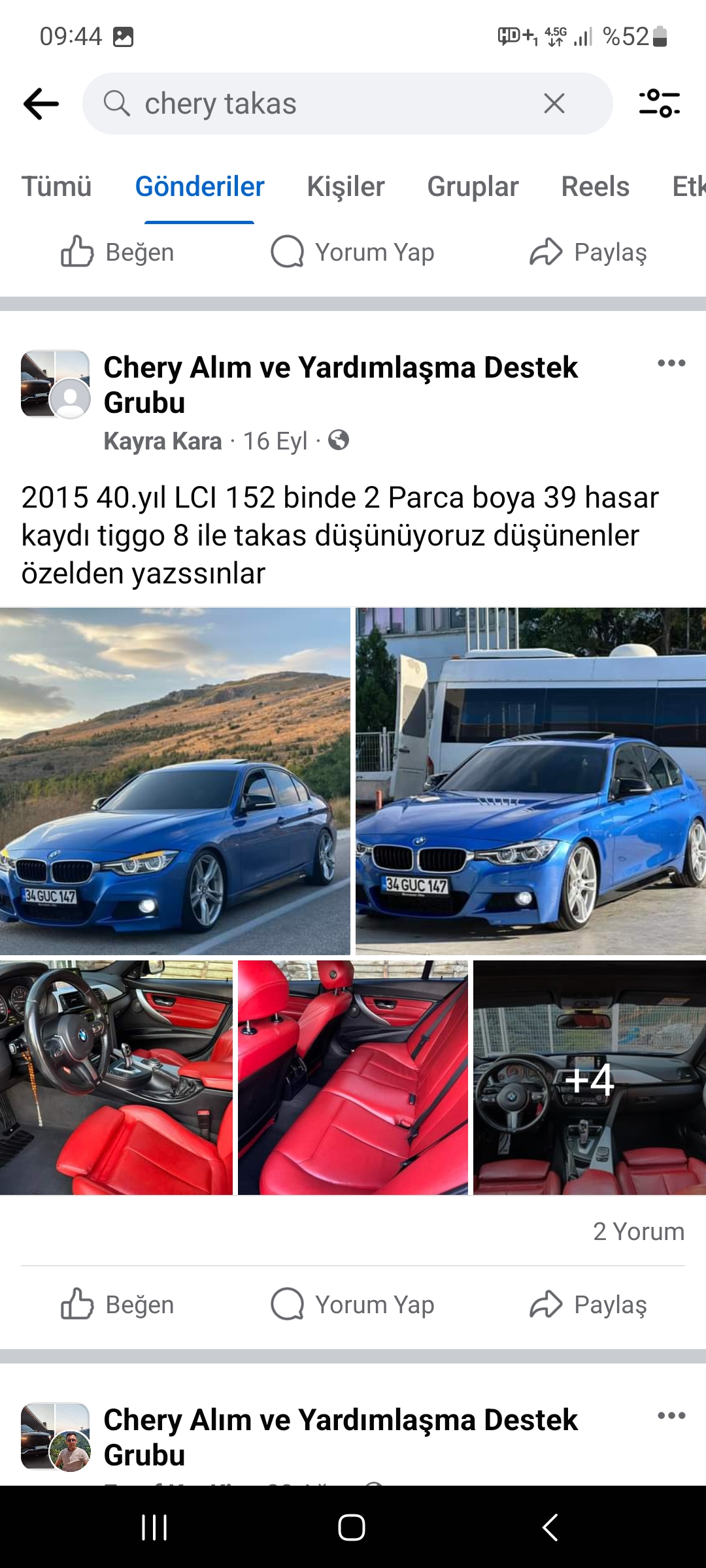Open the blue BMW mountain road photo

pyautogui.click(x=175, y=781)
